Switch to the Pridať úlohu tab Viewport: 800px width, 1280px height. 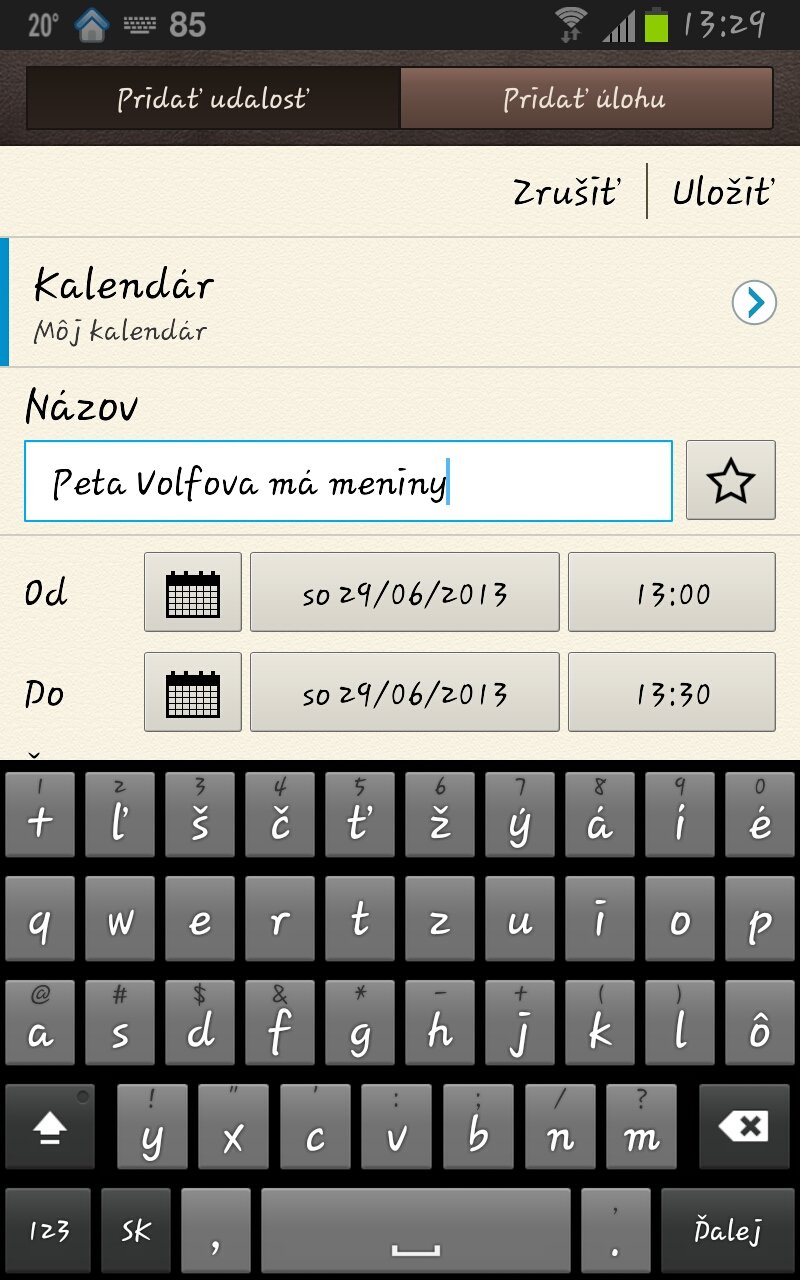click(585, 99)
